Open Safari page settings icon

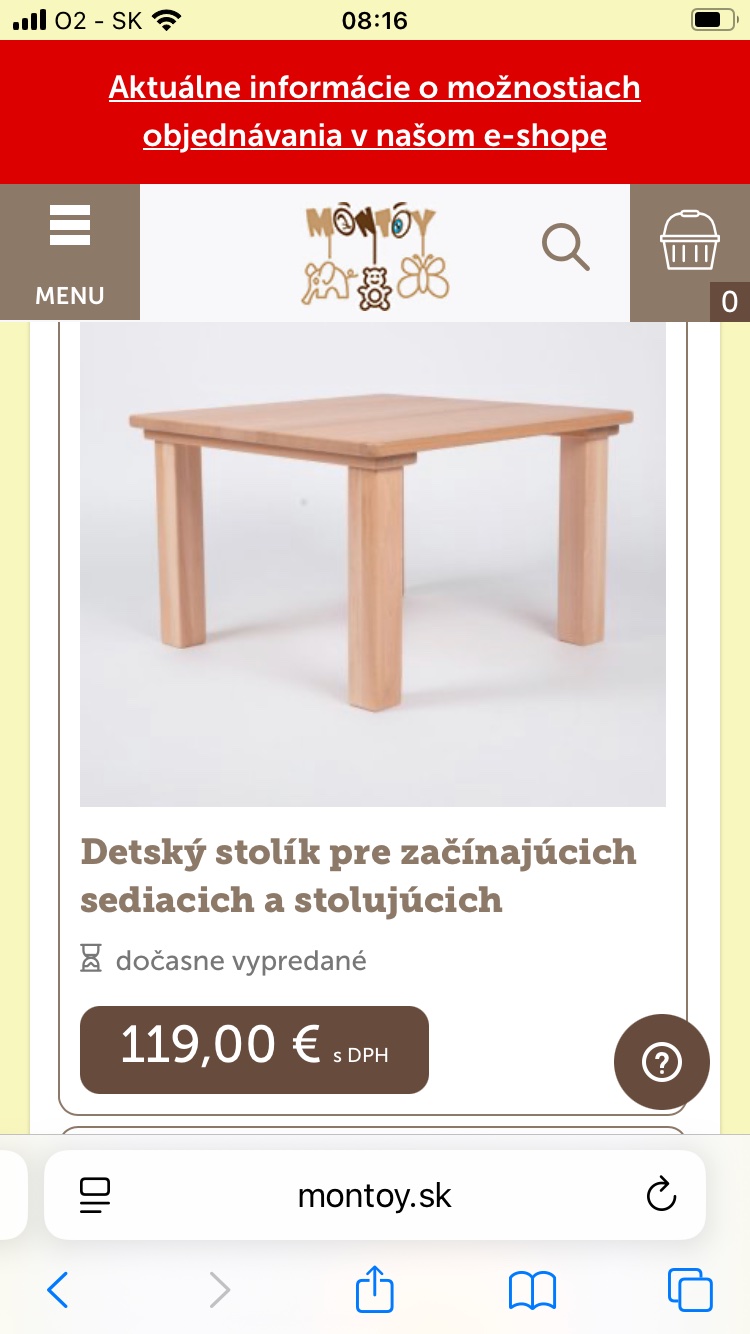click(x=95, y=1196)
